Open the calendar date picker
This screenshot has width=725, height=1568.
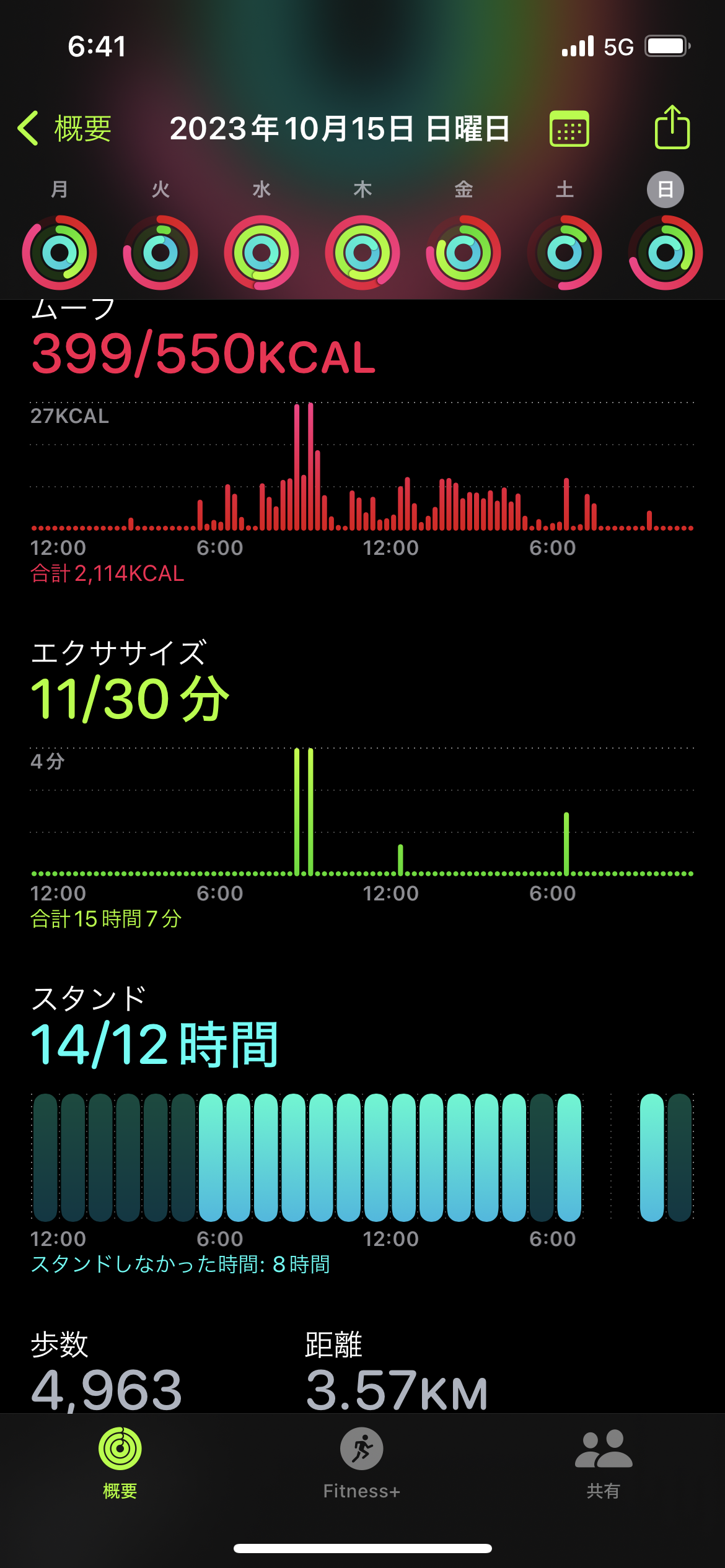(569, 129)
